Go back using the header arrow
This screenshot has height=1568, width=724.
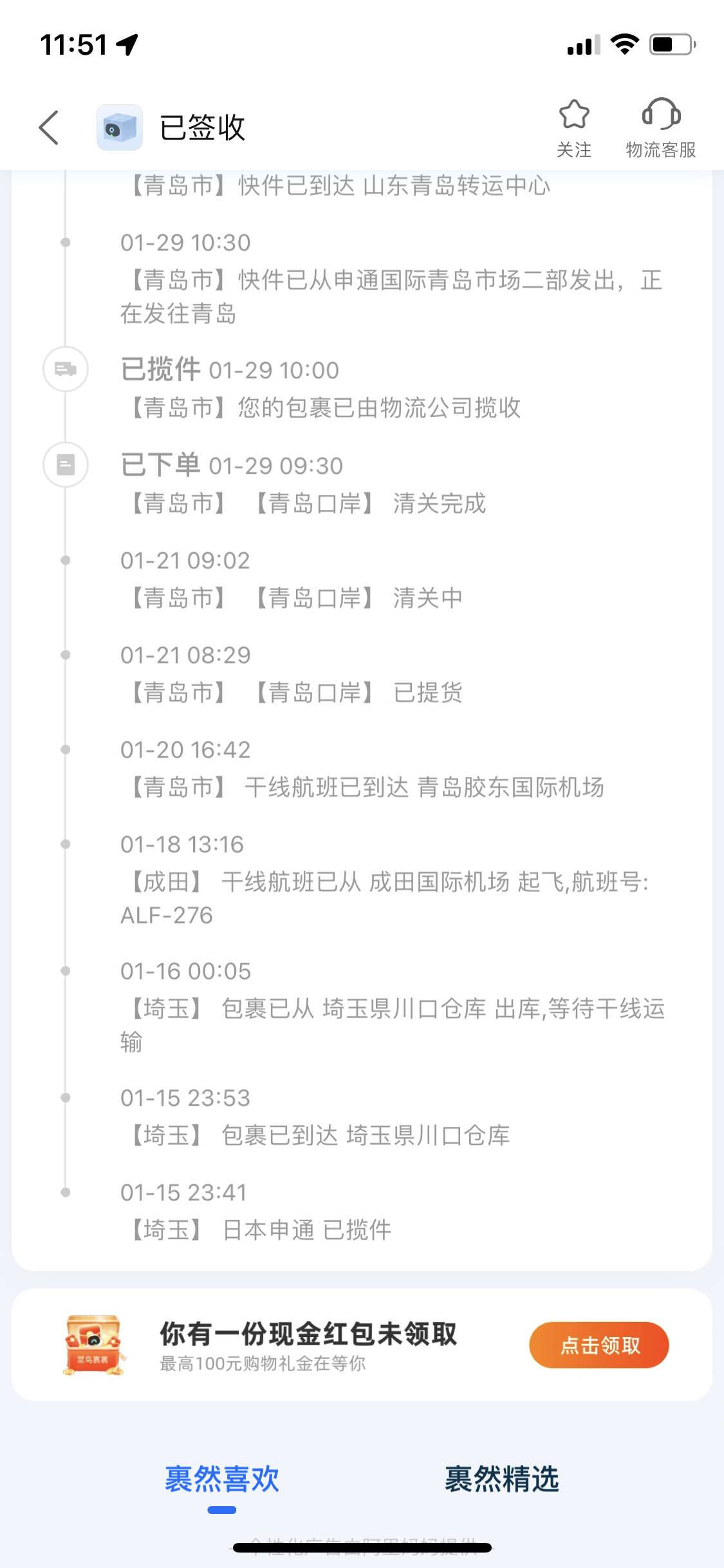(49, 127)
